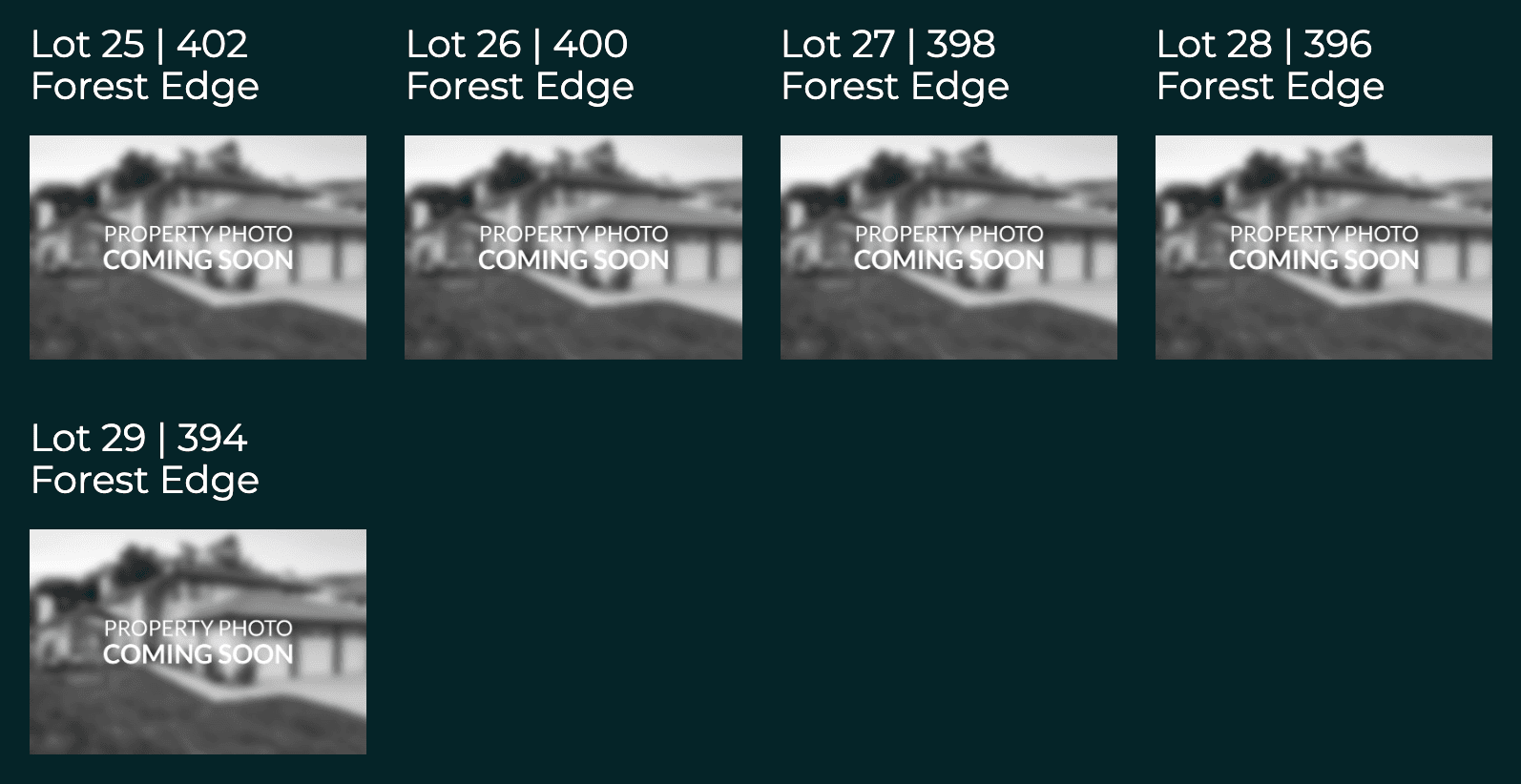Open the Lot 25 | 402 Forest Edge photo
Screen dimensions: 1521x784
pos(198,247)
